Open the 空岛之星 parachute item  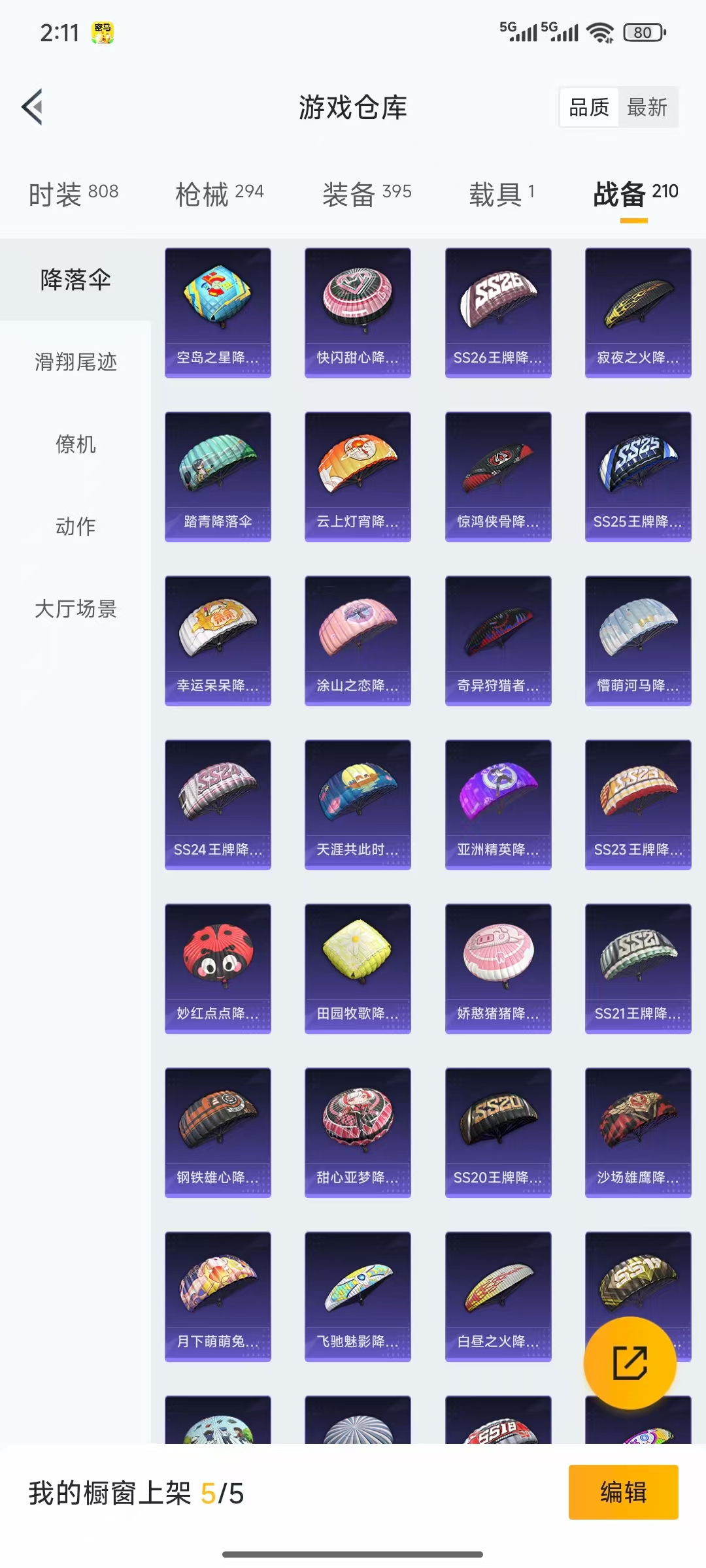coord(218,312)
